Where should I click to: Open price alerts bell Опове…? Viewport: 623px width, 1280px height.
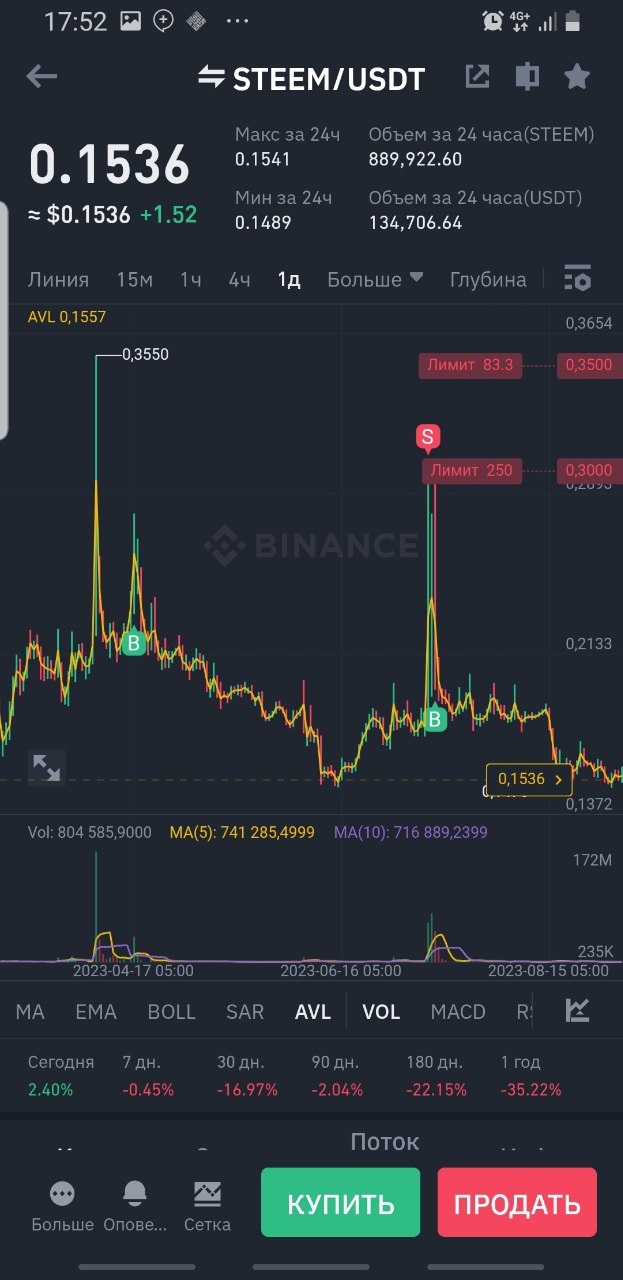pos(134,1205)
